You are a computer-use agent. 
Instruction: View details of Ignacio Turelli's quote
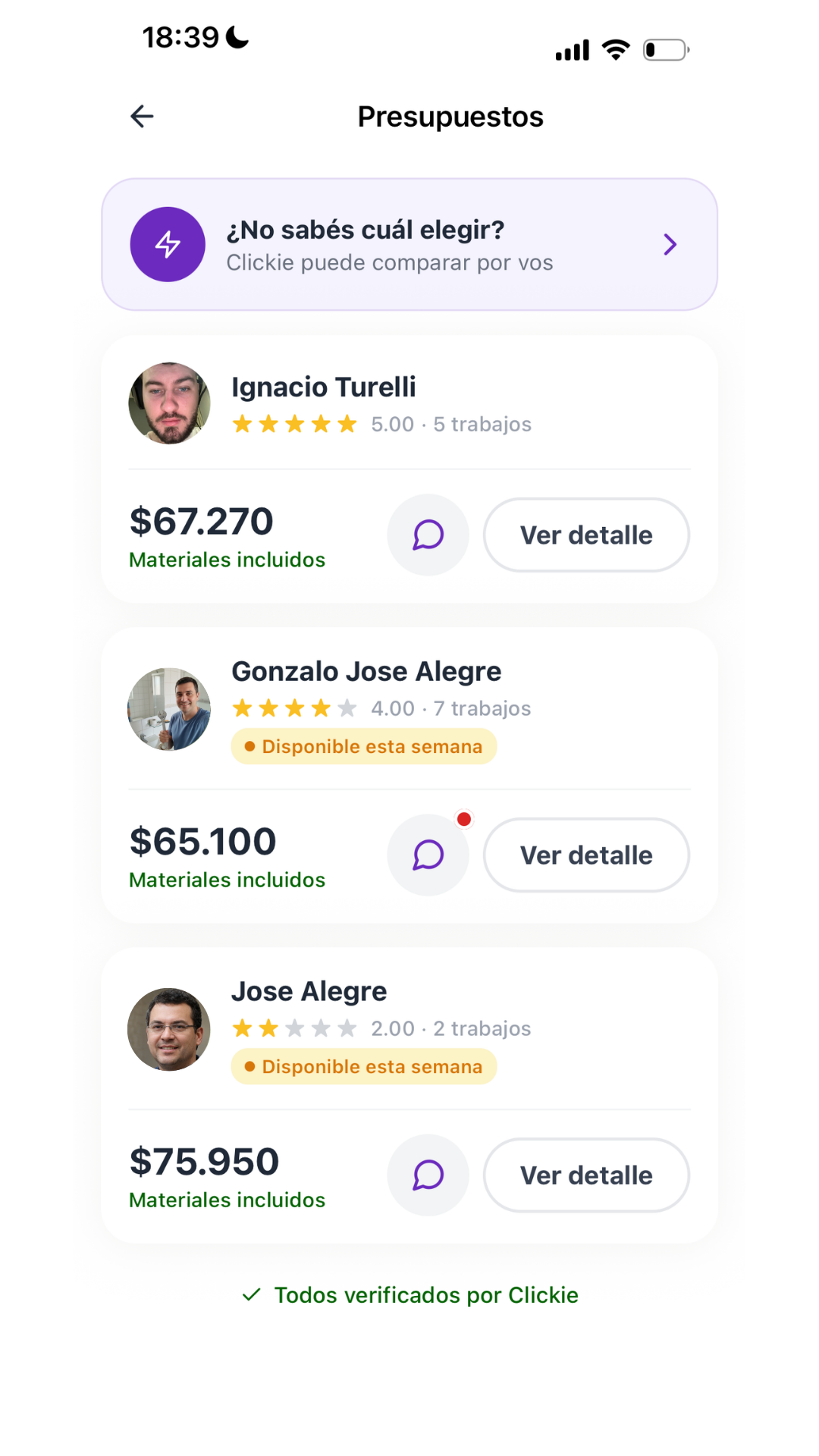click(586, 535)
